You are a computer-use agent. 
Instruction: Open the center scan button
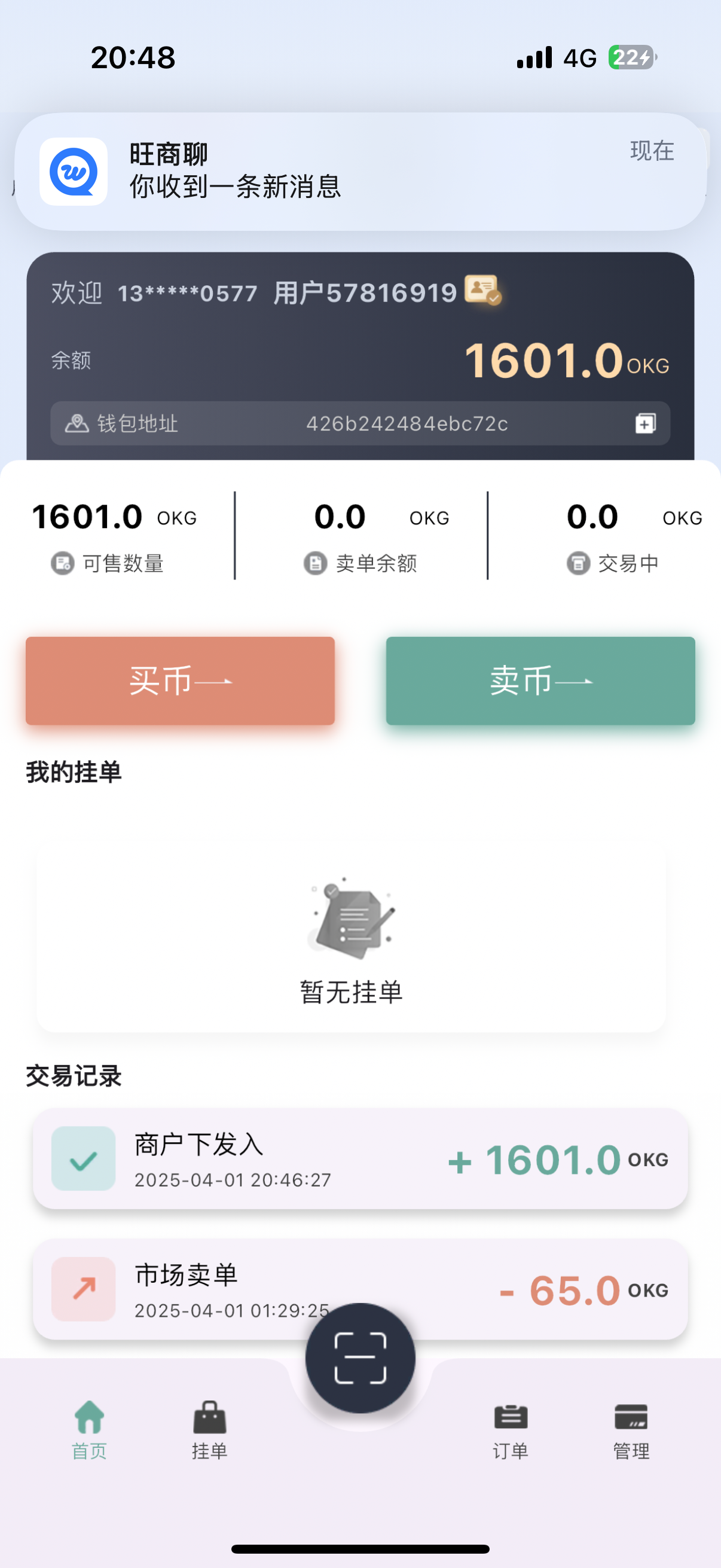tap(360, 1358)
